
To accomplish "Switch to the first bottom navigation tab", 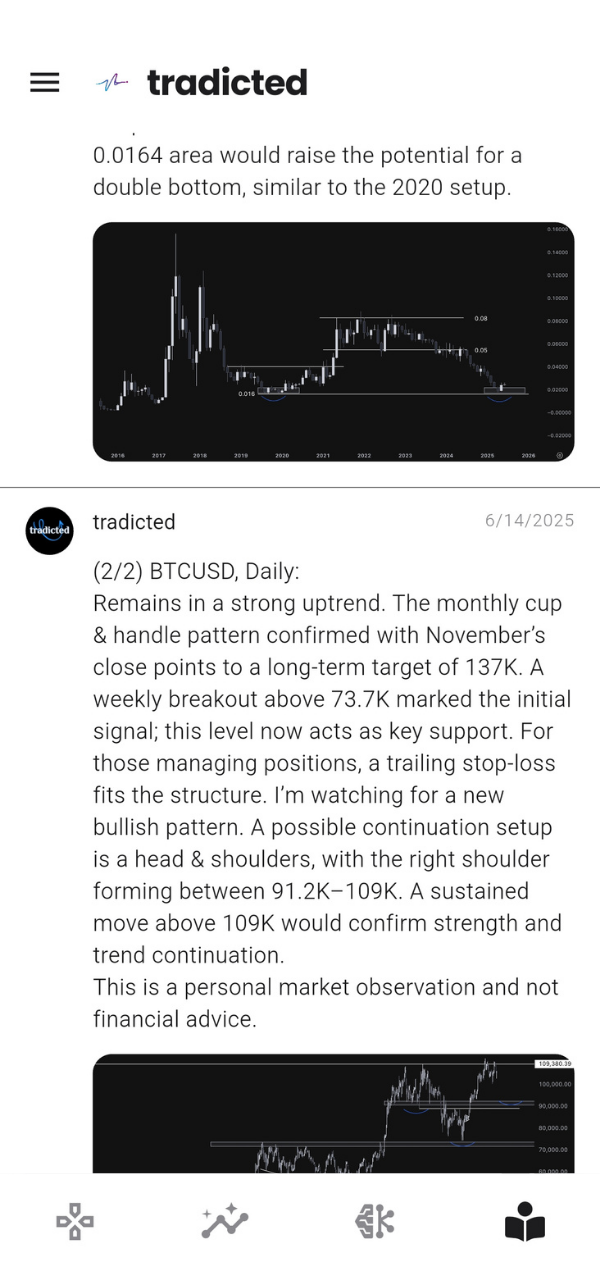I will (75, 1221).
